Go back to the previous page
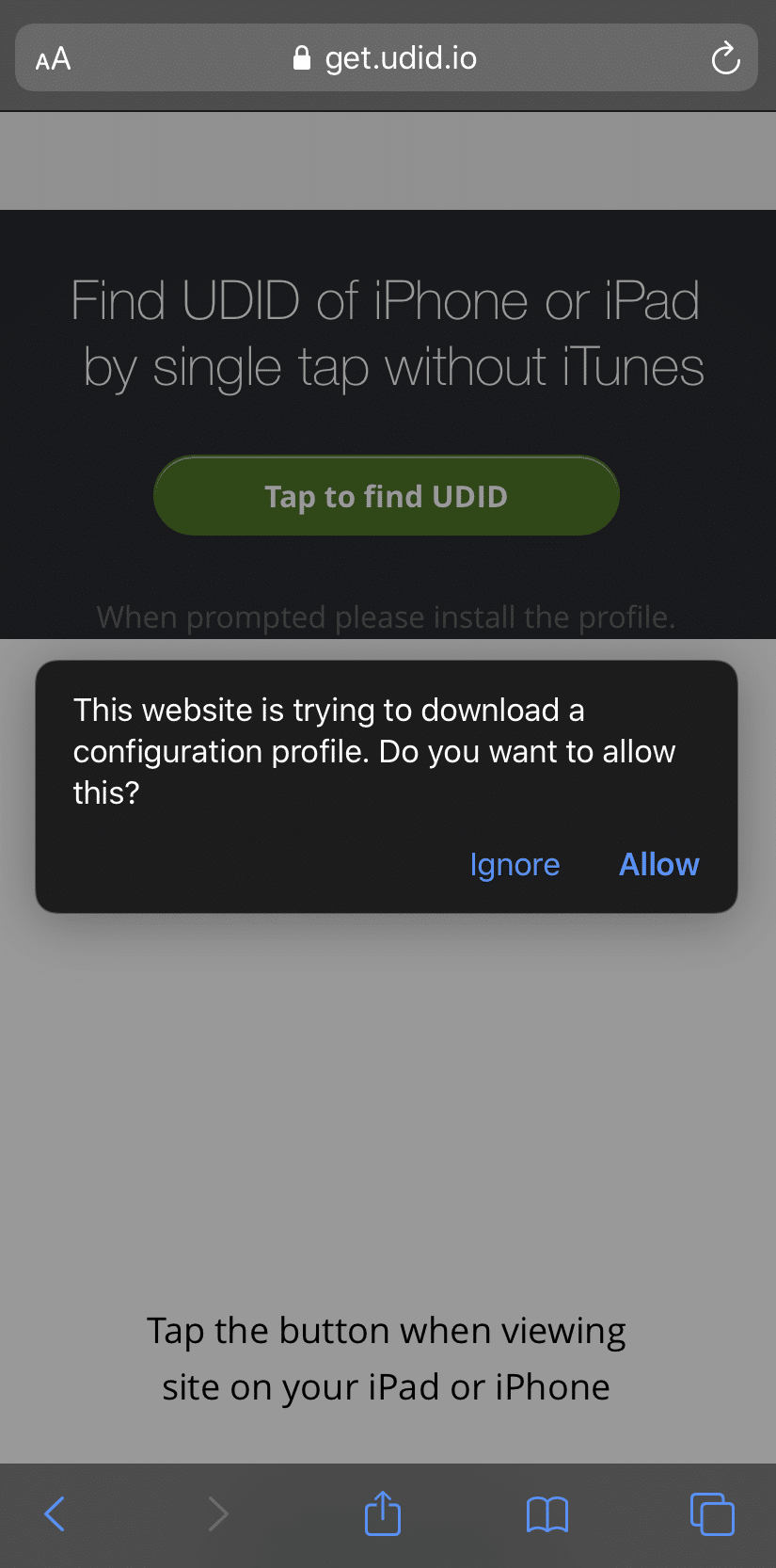Viewport: 776px width, 1568px height. [55, 1514]
